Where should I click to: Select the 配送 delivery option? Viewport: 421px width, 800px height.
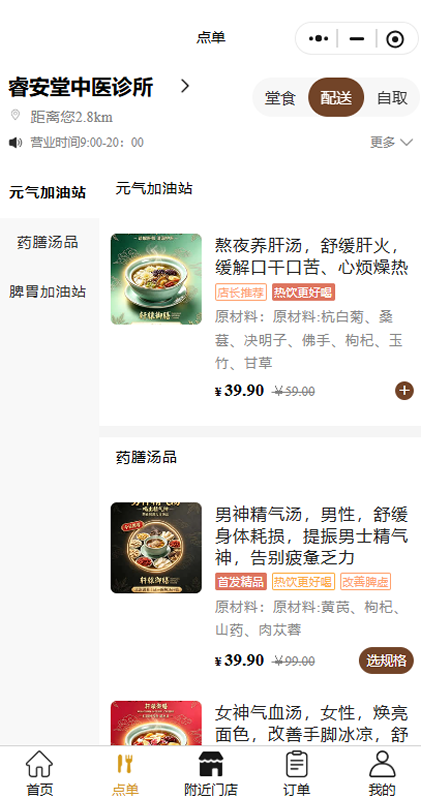[336, 97]
